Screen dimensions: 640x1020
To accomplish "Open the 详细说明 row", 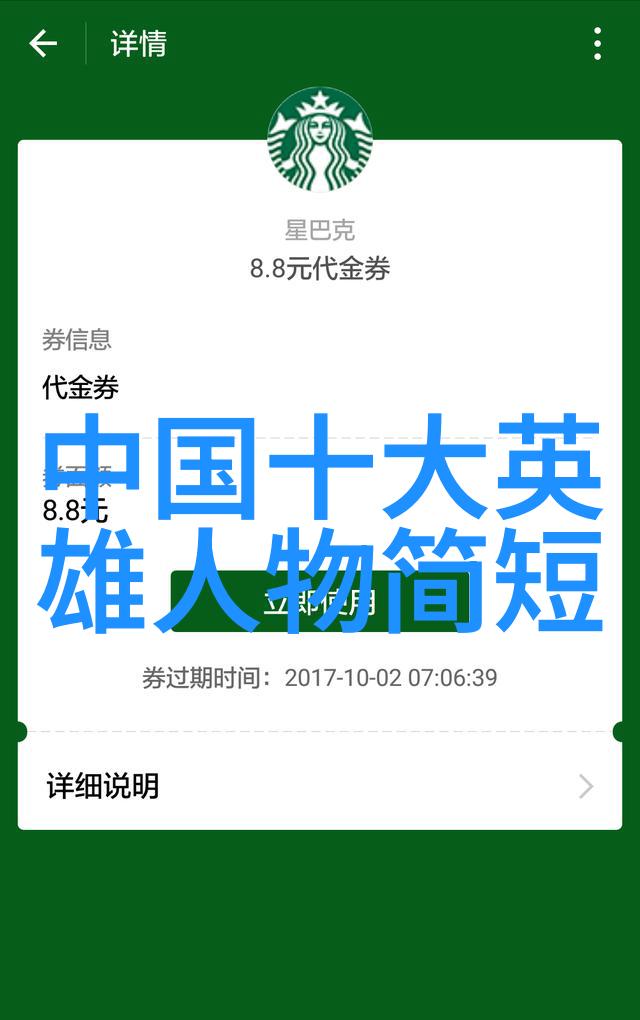I will [x=319, y=786].
